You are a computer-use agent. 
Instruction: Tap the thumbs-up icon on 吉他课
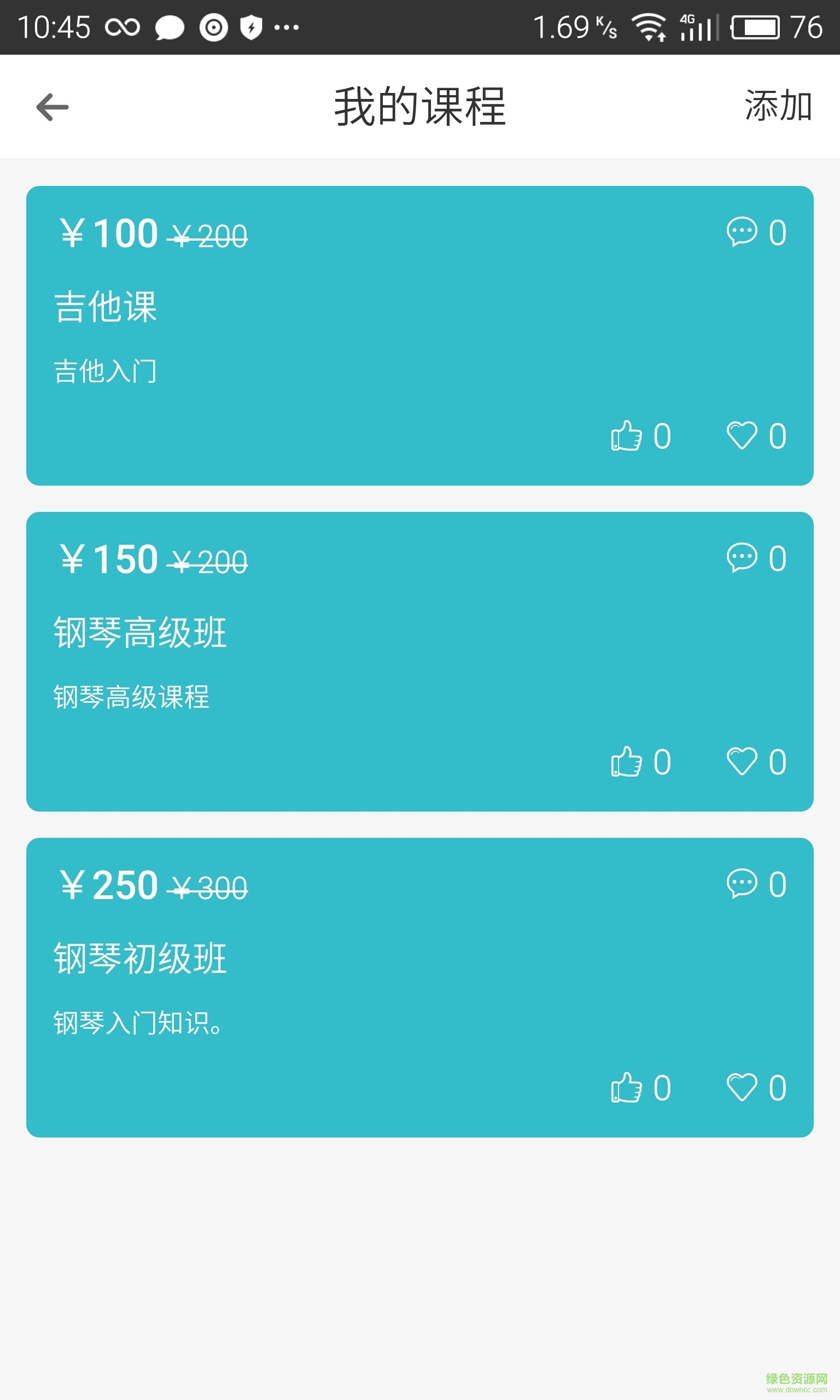tap(626, 436)
